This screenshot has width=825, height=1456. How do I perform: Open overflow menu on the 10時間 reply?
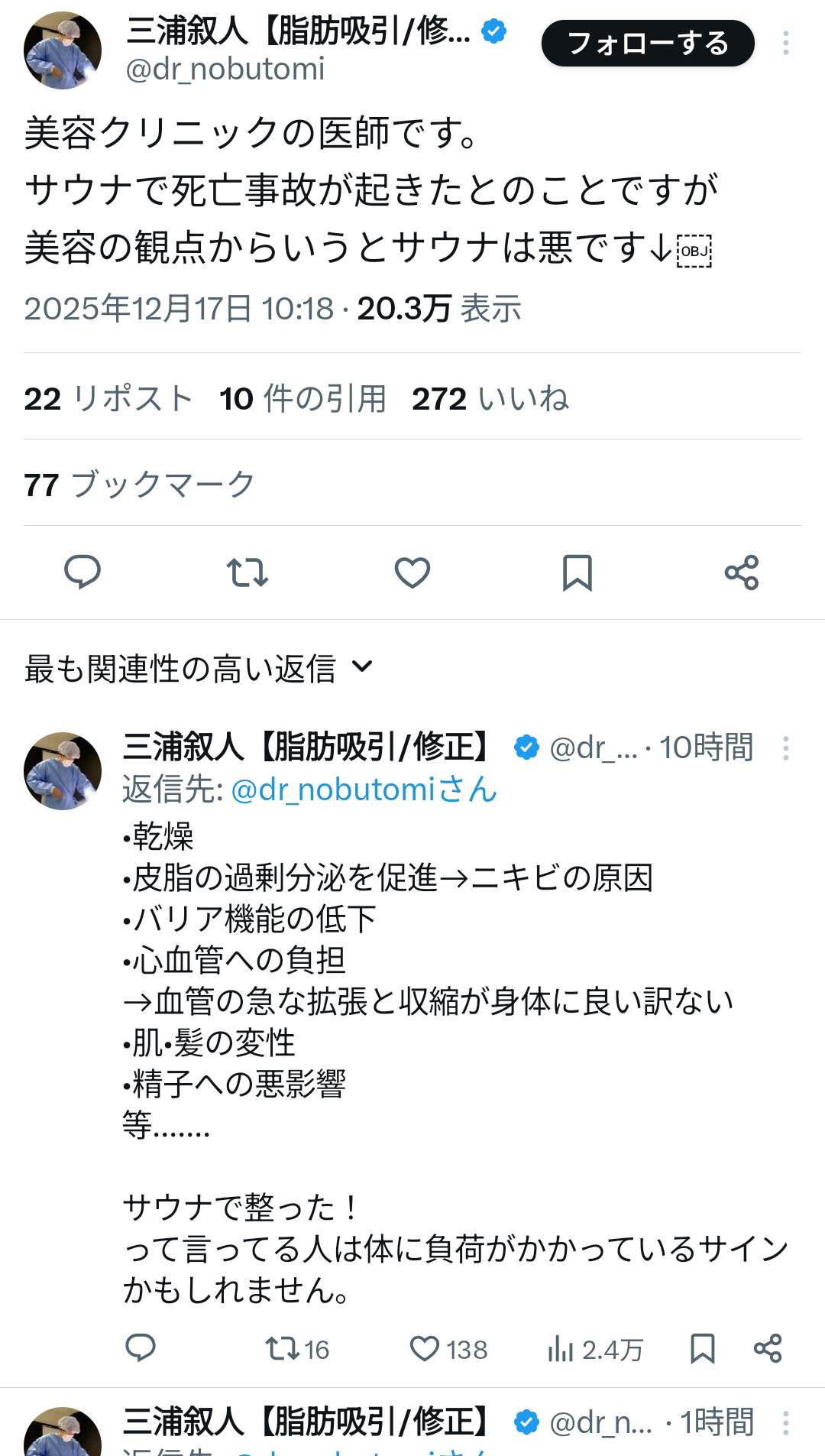(785, 747)
